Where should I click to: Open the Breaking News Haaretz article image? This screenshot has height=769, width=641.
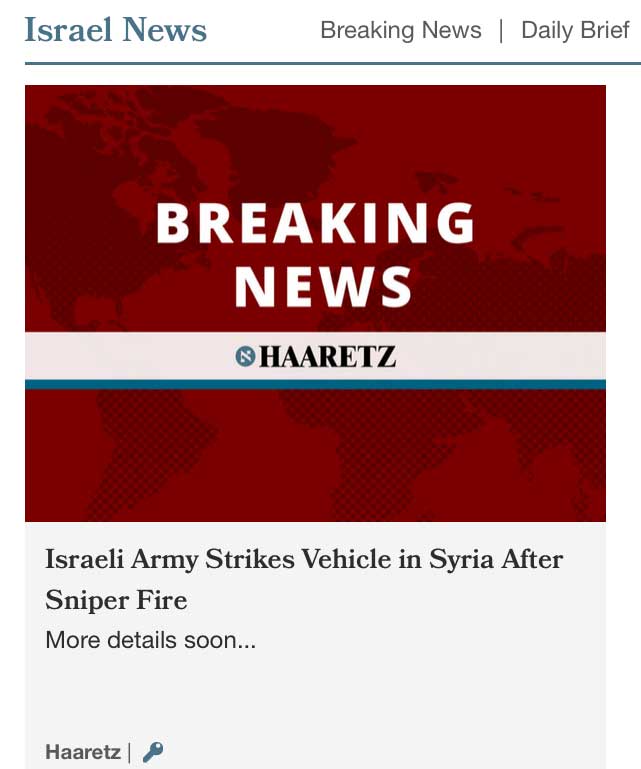315,303
